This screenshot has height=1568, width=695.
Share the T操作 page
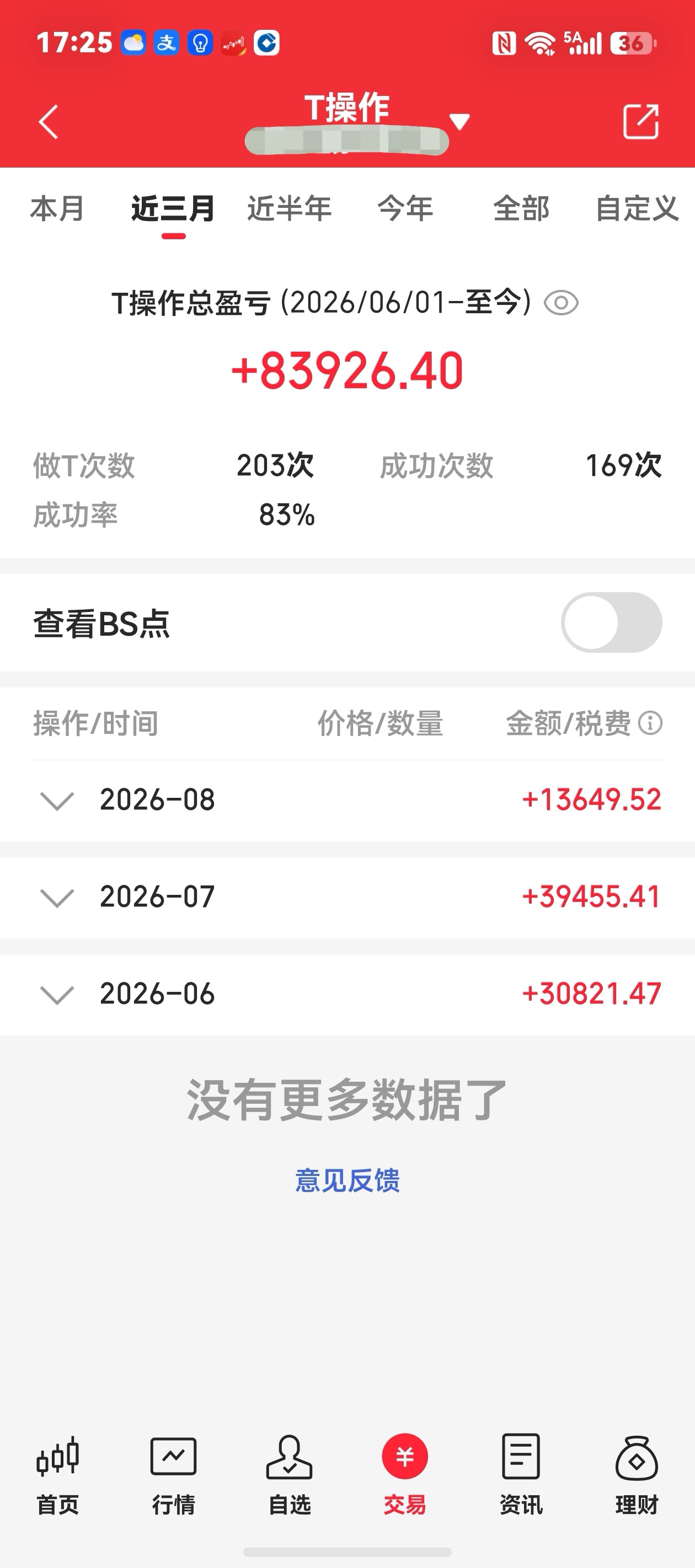pos(641,122)
